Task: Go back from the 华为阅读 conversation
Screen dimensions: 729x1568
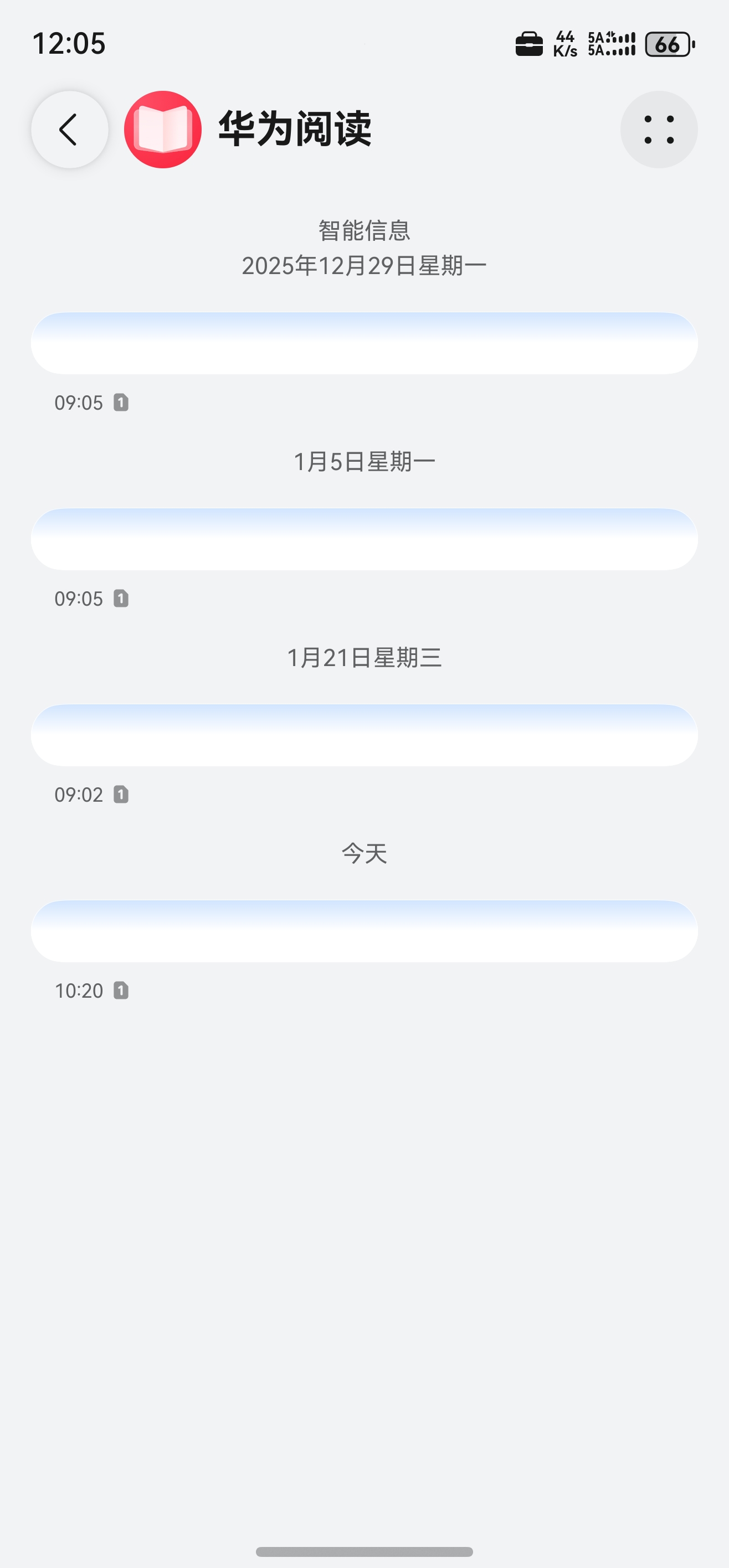Action: (x=69, y=130)
